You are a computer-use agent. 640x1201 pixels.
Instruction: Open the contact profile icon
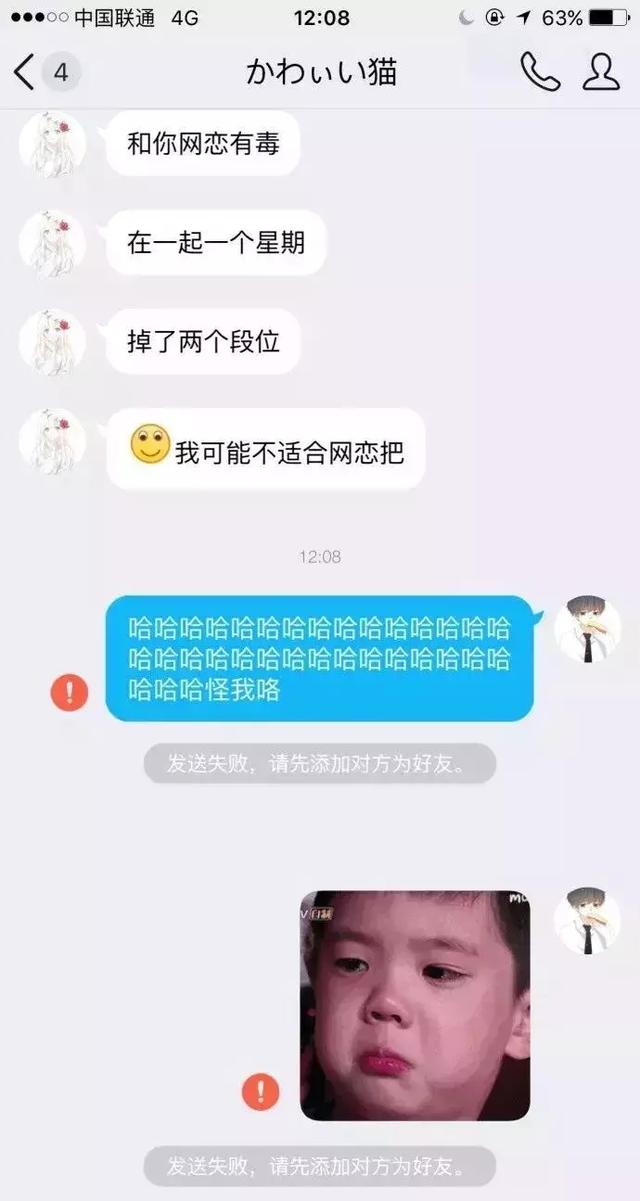[x=601, y=73]
